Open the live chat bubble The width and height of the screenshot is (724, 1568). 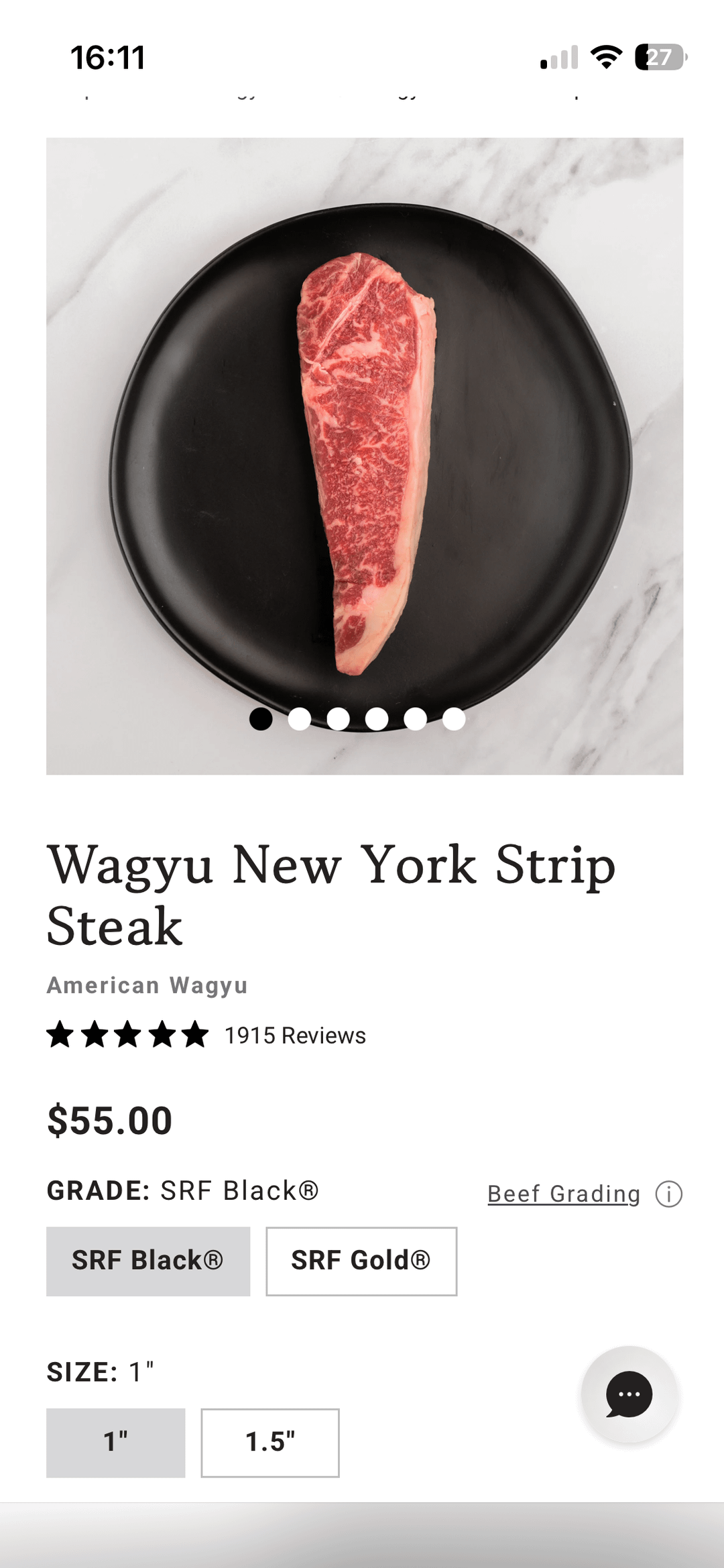(629, 1394)
